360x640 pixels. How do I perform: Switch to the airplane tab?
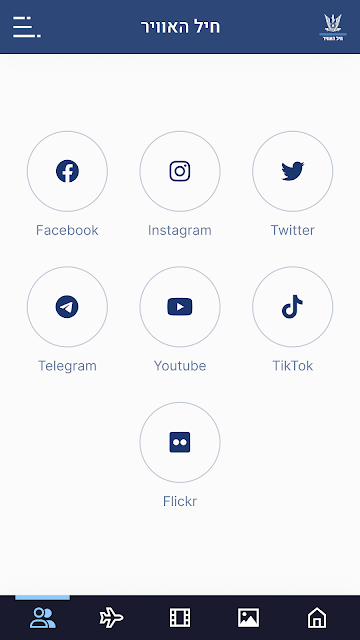click(111, 618)
